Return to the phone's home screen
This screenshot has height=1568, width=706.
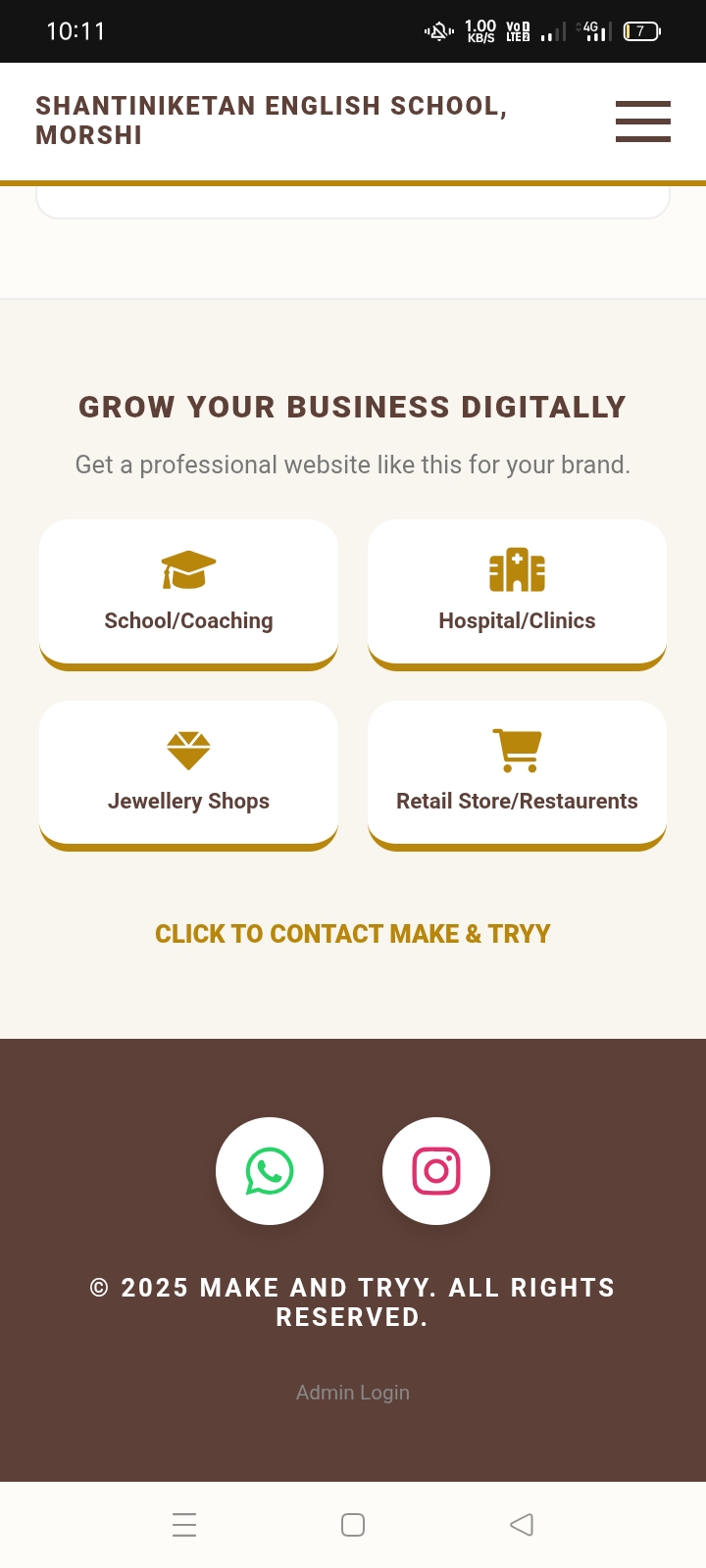pos(353,1525)
